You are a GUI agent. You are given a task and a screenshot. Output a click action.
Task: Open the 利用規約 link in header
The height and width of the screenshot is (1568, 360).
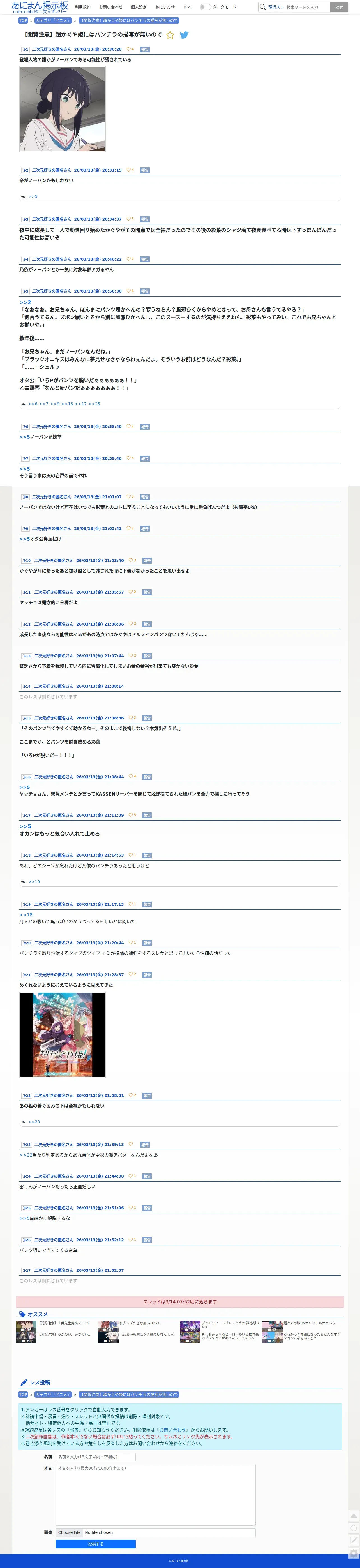coord(82,7)
